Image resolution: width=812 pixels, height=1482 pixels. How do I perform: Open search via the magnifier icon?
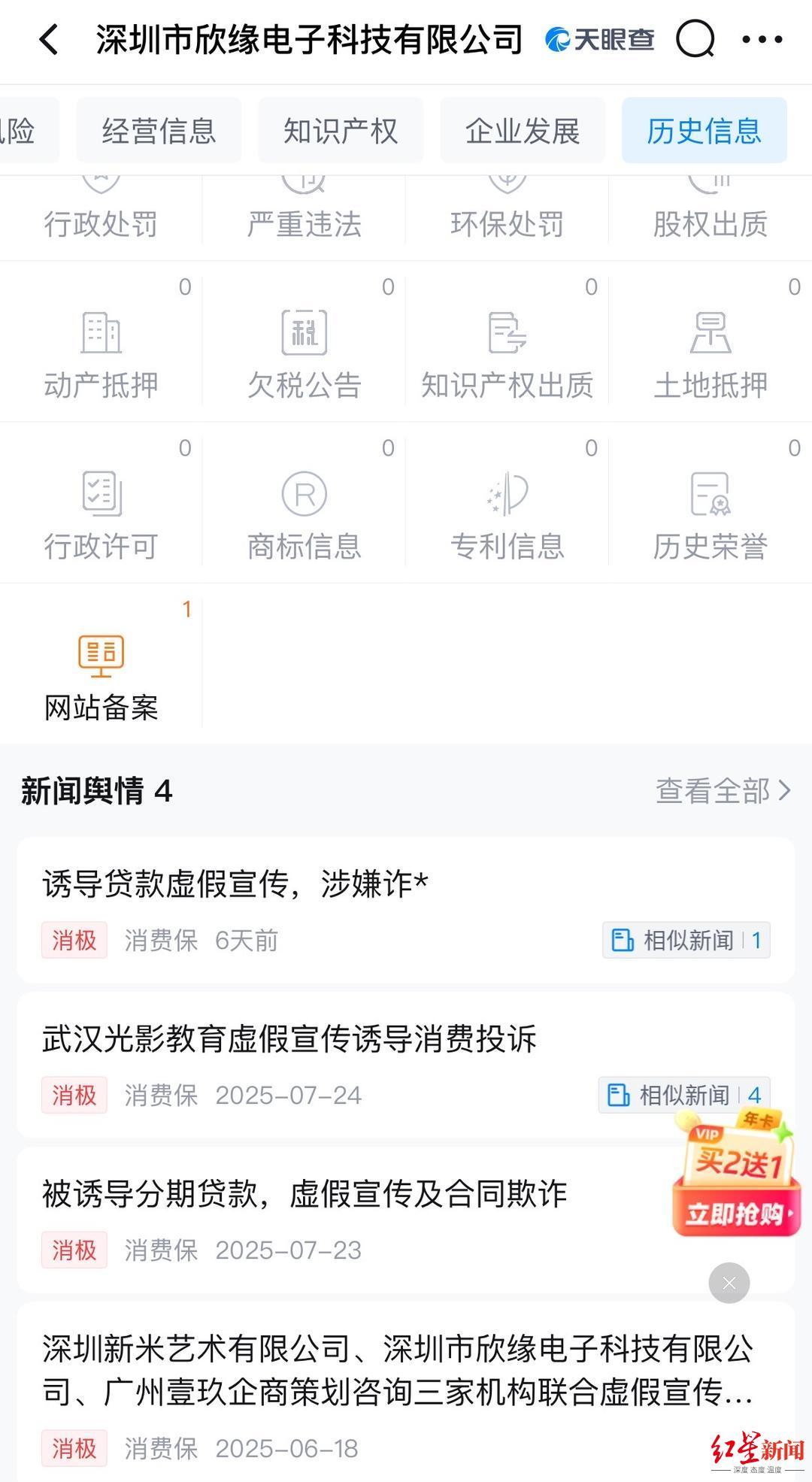[x=695, y=39]
